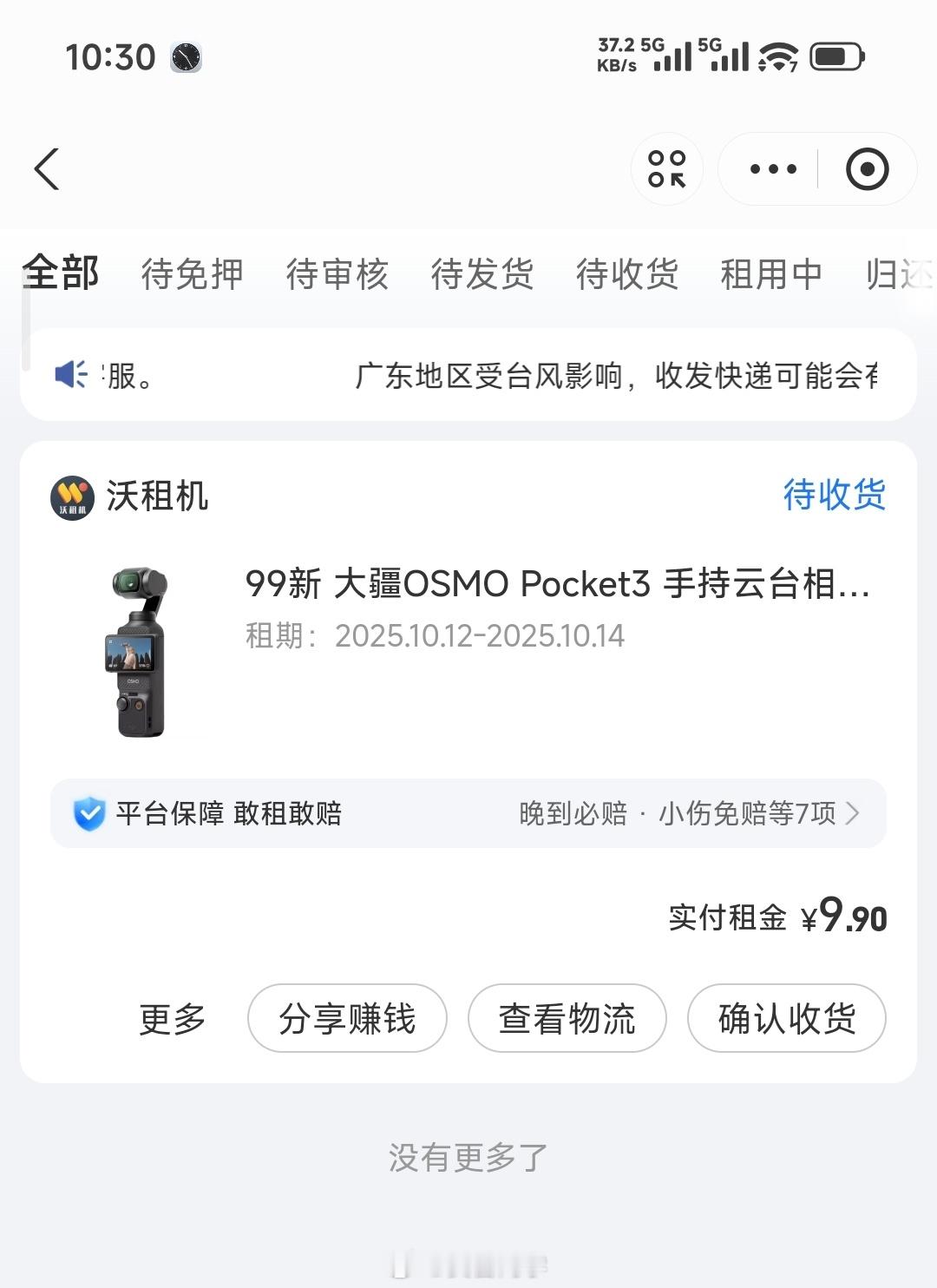Open the 大疆OSMO Pocket3 order details
The width and height of the screenshot is (937, 1288).
pyautogui.click(x=555, y=585)
